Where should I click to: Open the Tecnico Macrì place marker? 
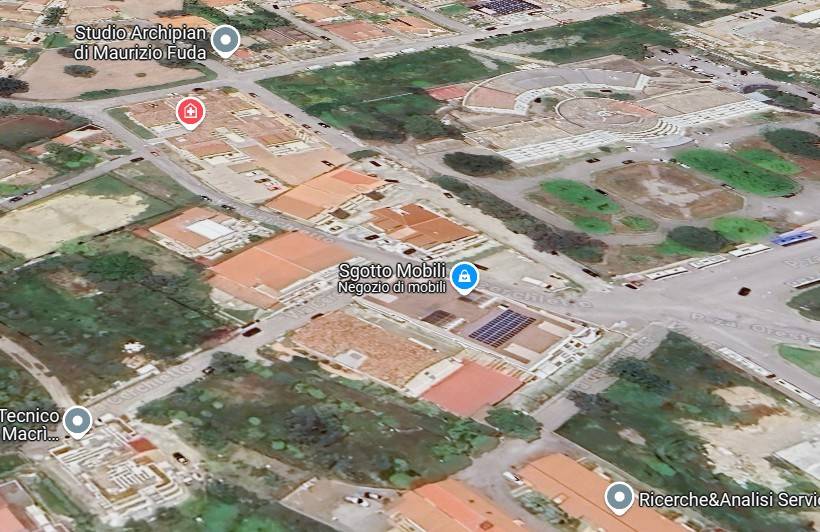click(x=77, y=421)
